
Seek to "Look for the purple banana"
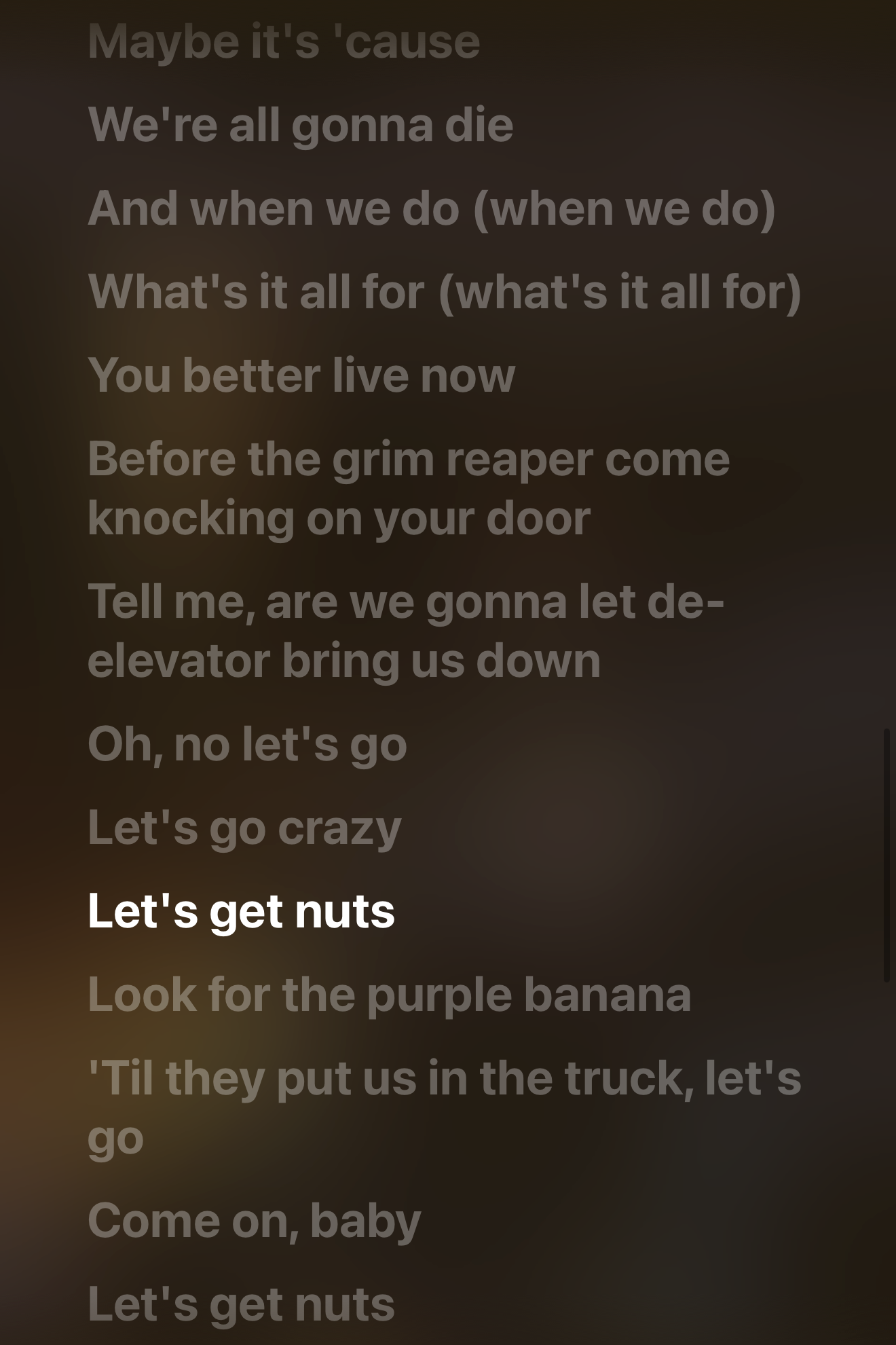click(x=389, y=994)
